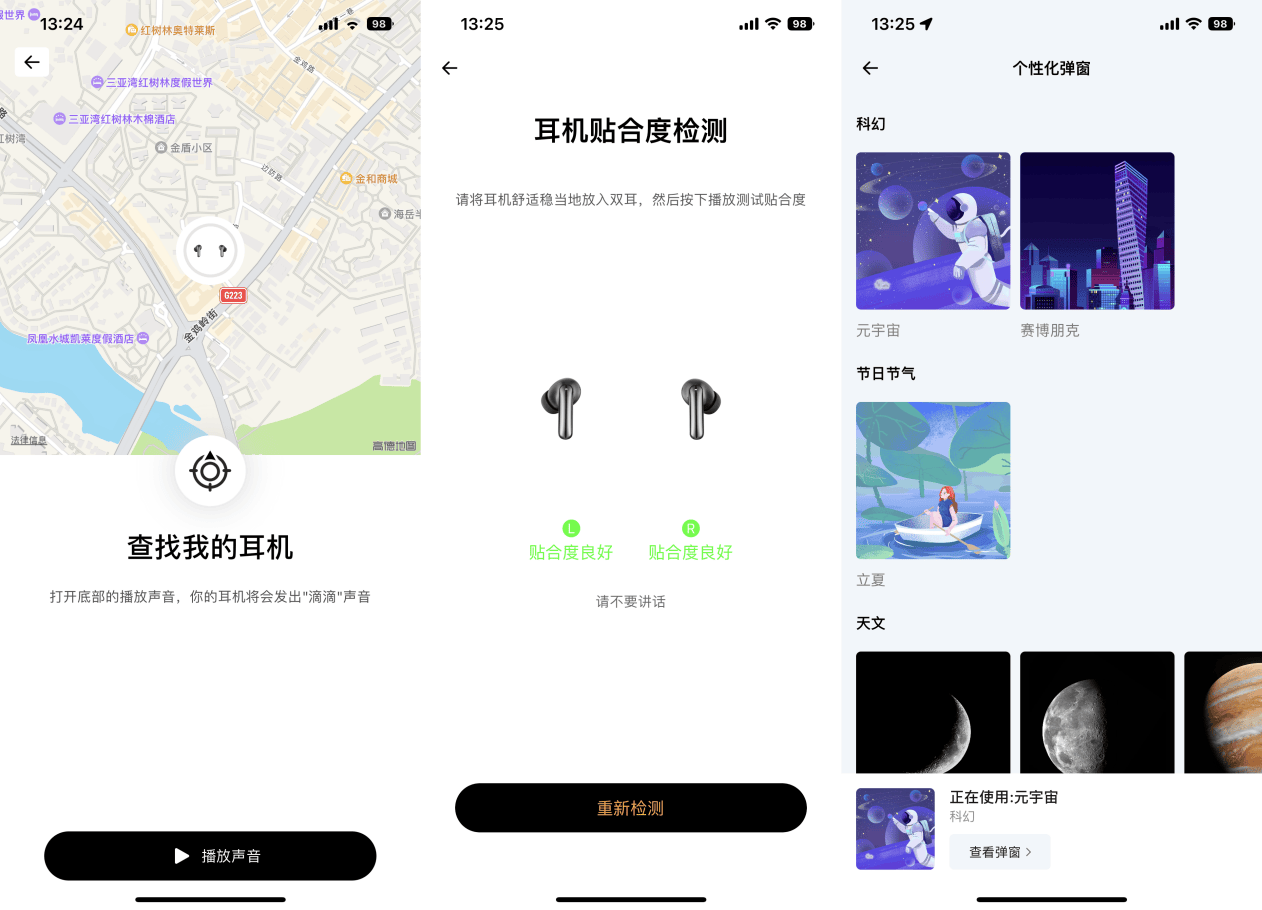
Task: Go back from the 耳机贴合度检测 screen
Action: (x=450, y=68)
